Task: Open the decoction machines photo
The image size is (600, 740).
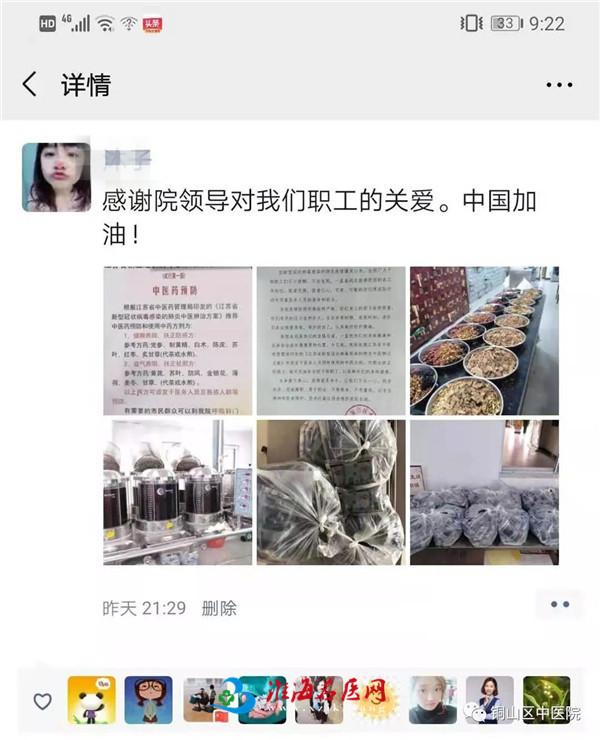Action: point(178,493)
